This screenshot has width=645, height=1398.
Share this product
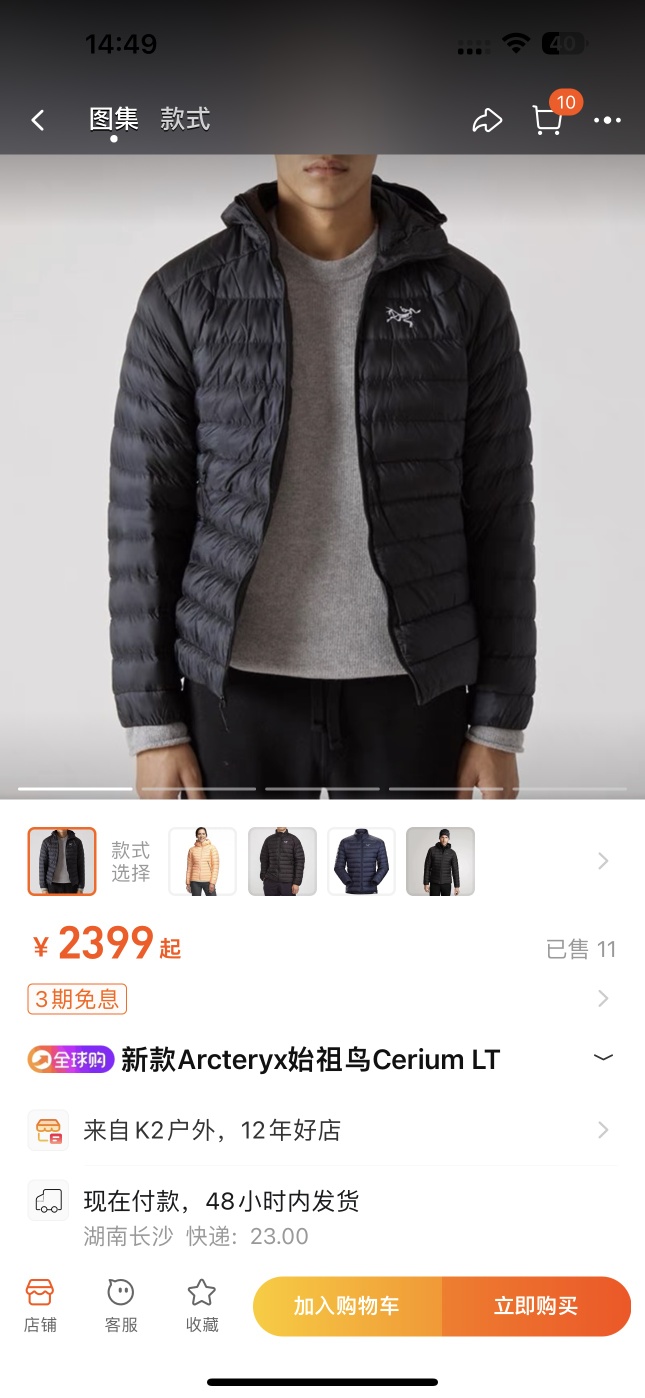pyautogui.click(x=486, y=121)
